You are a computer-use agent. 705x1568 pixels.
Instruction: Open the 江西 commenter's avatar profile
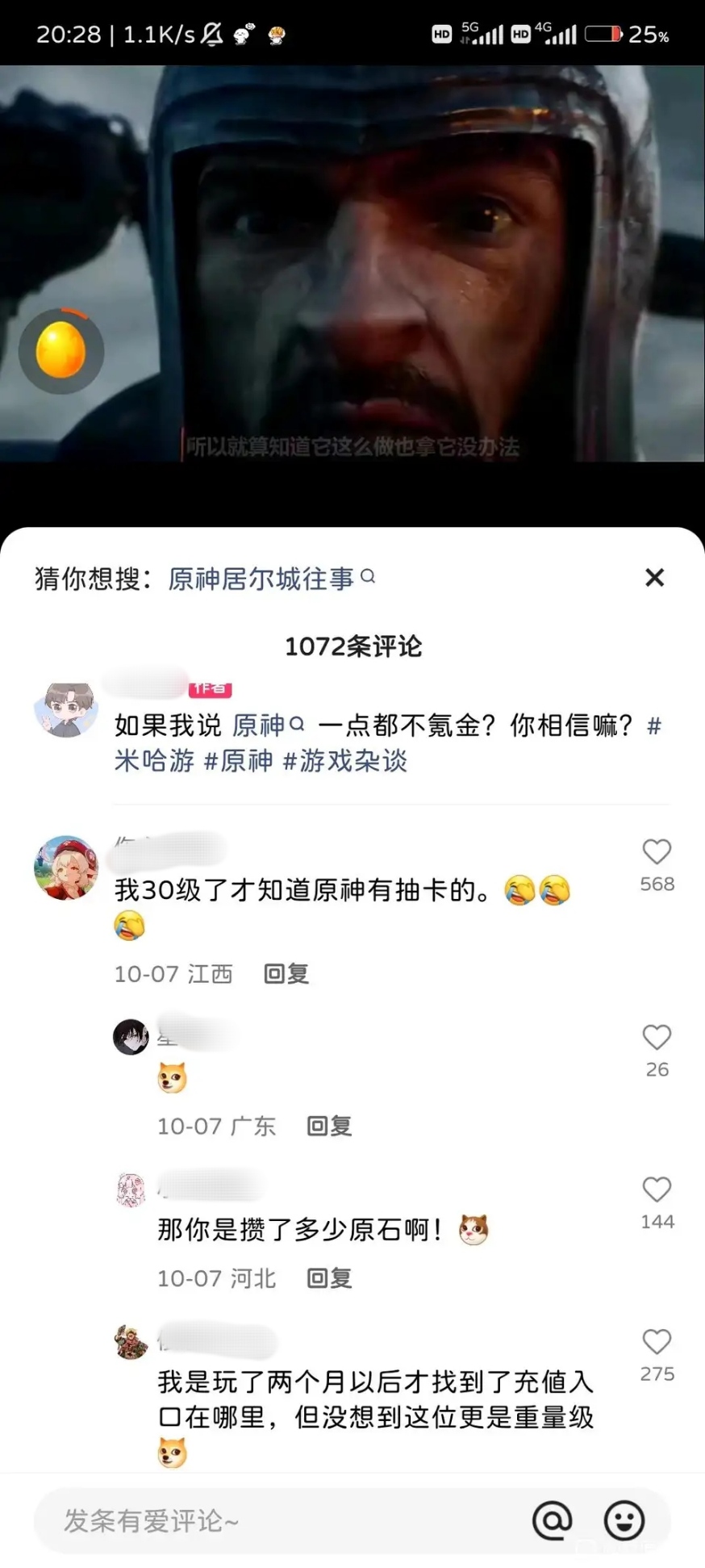pyautogui.click(x=65, y=867)
